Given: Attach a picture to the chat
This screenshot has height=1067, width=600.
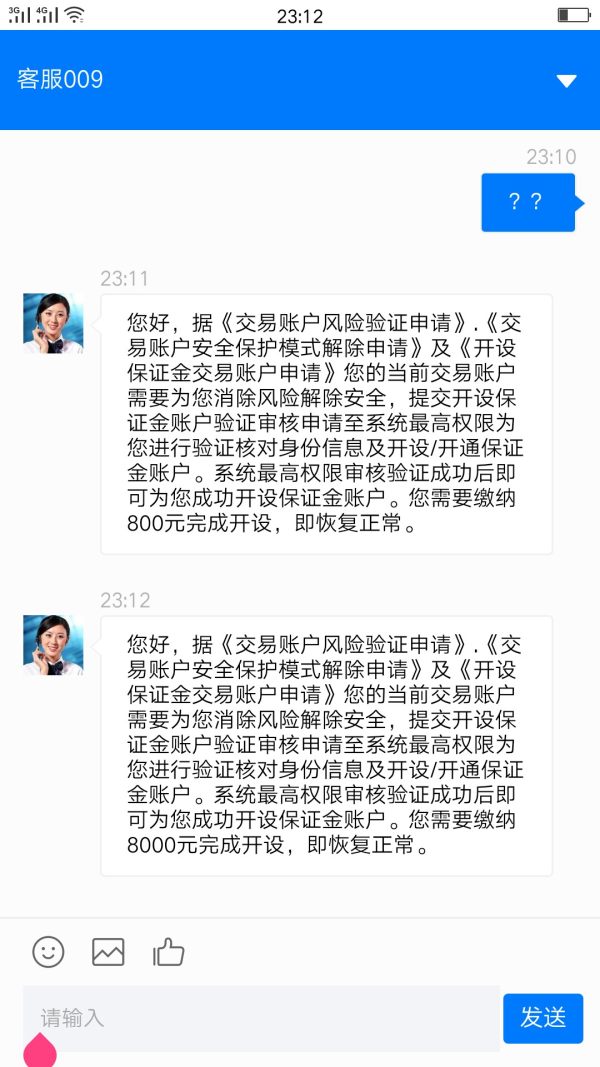Looking at the screenshot, I should (x=108, y=952).
